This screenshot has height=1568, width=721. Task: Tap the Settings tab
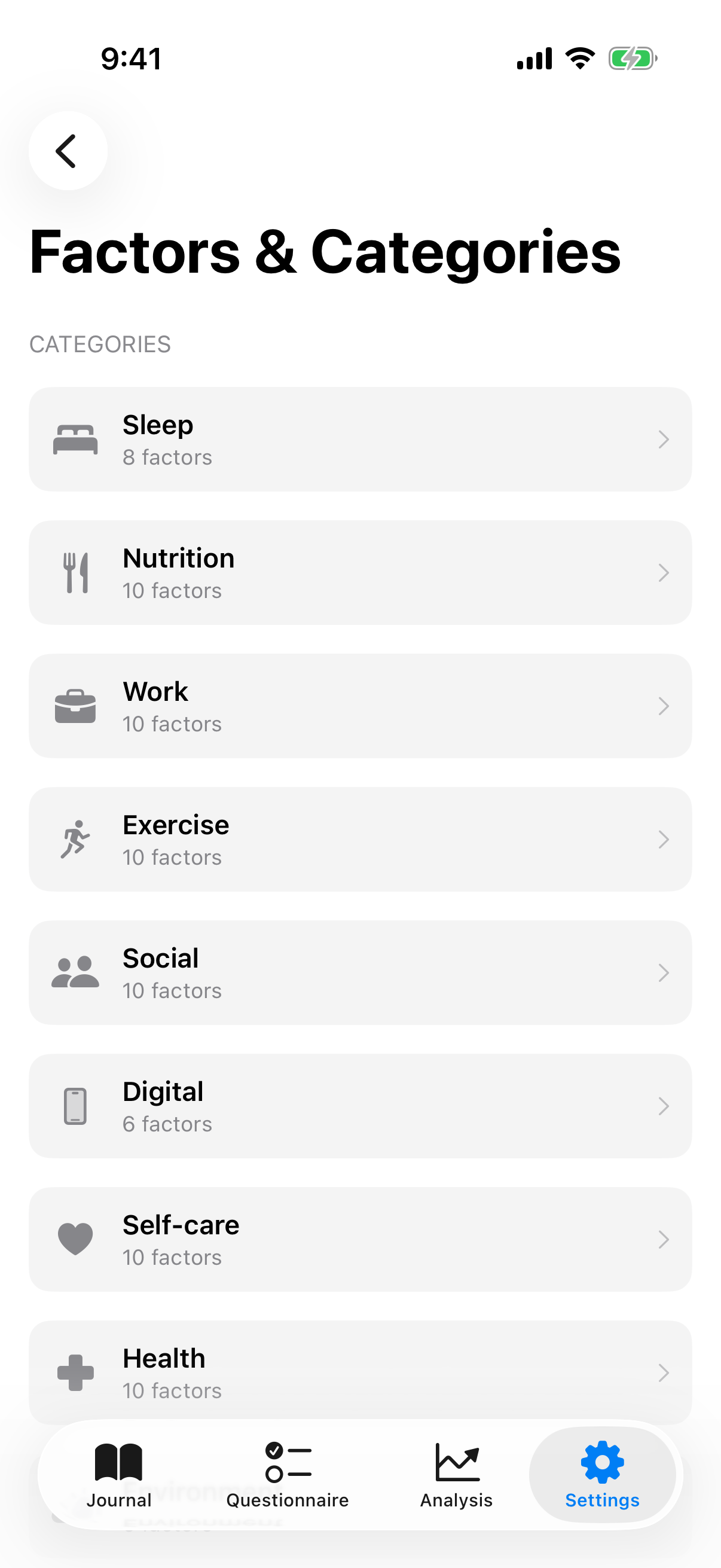pos(603,1475)
